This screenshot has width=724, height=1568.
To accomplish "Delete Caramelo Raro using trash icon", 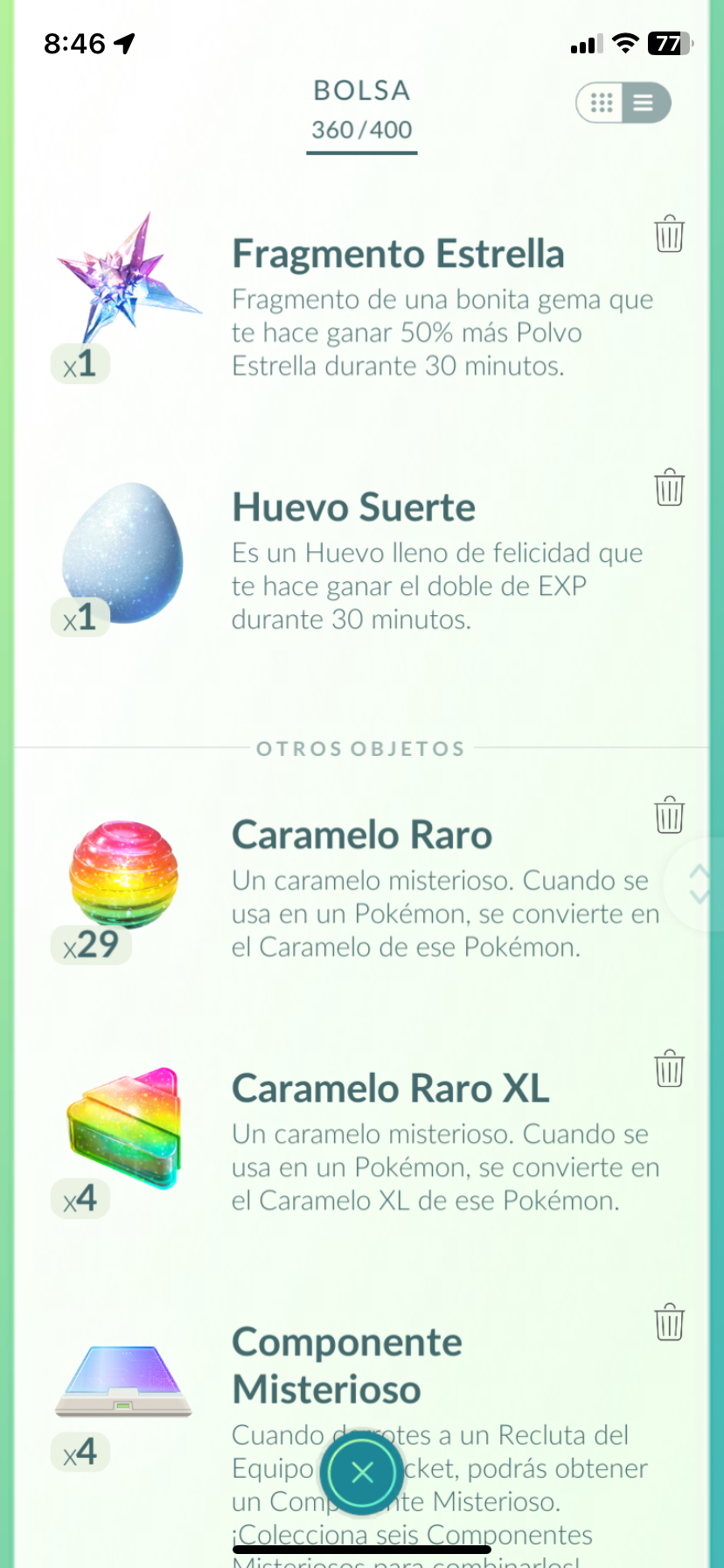I will [669, 815].
